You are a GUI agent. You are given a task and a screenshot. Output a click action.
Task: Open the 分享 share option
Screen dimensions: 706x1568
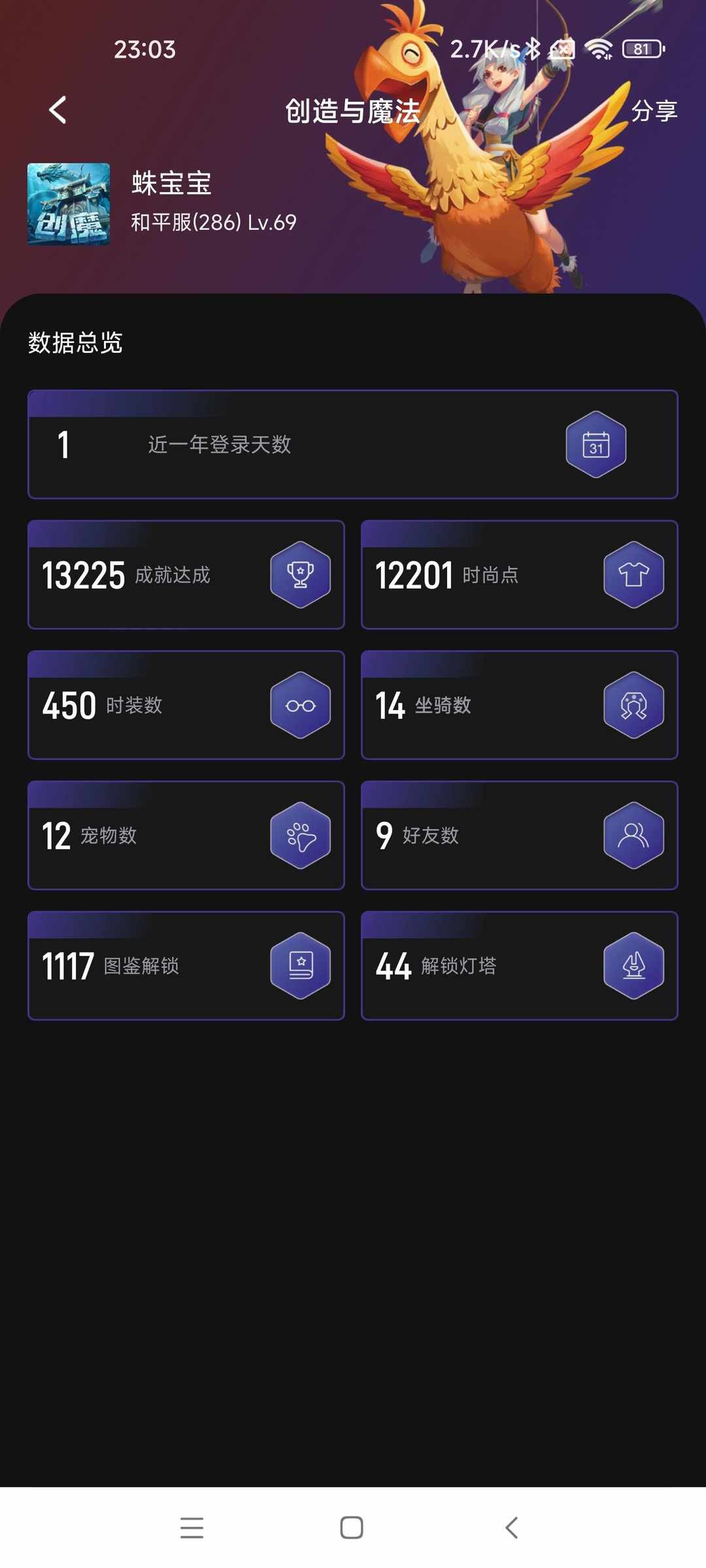656,110
